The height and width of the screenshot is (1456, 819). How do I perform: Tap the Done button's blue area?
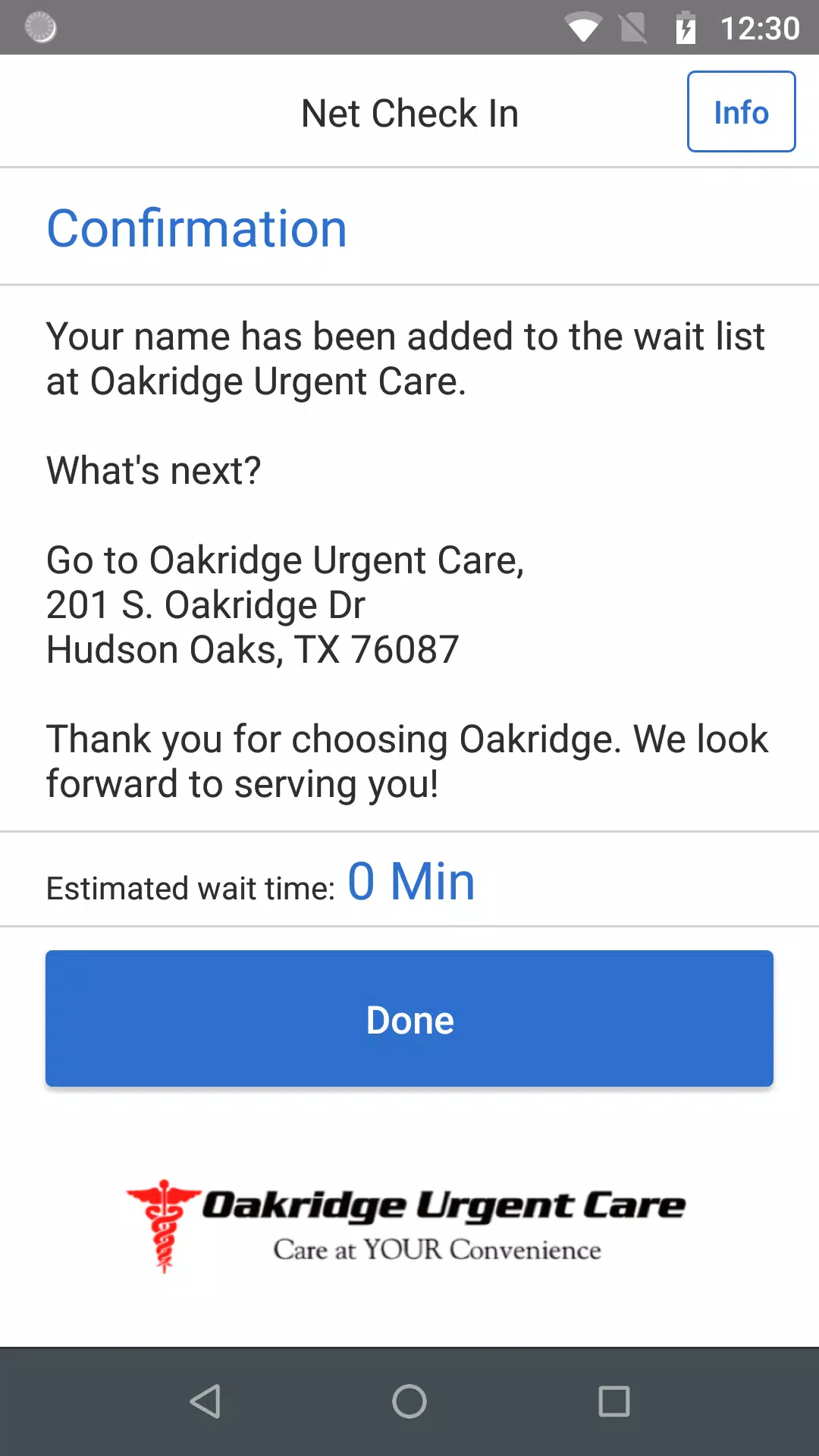(x=409, y=1018)
